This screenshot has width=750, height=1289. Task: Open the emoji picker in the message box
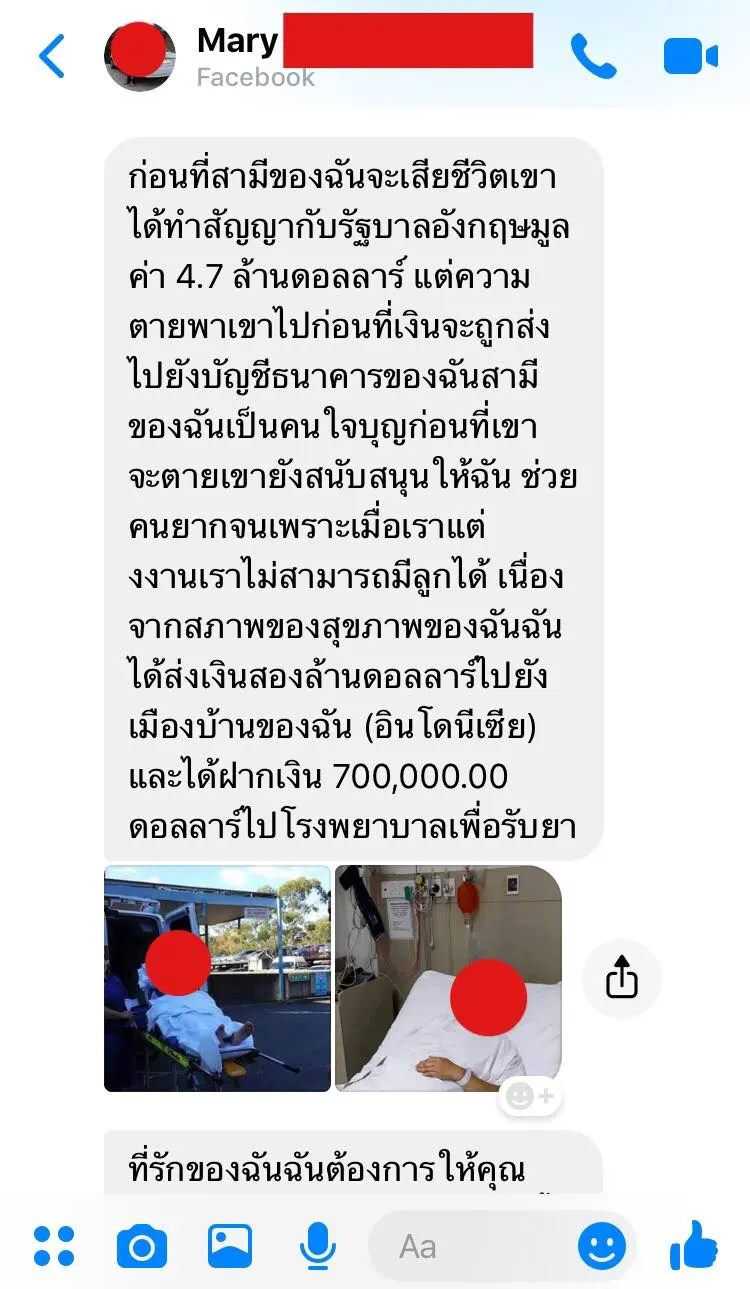point(602,1246)
